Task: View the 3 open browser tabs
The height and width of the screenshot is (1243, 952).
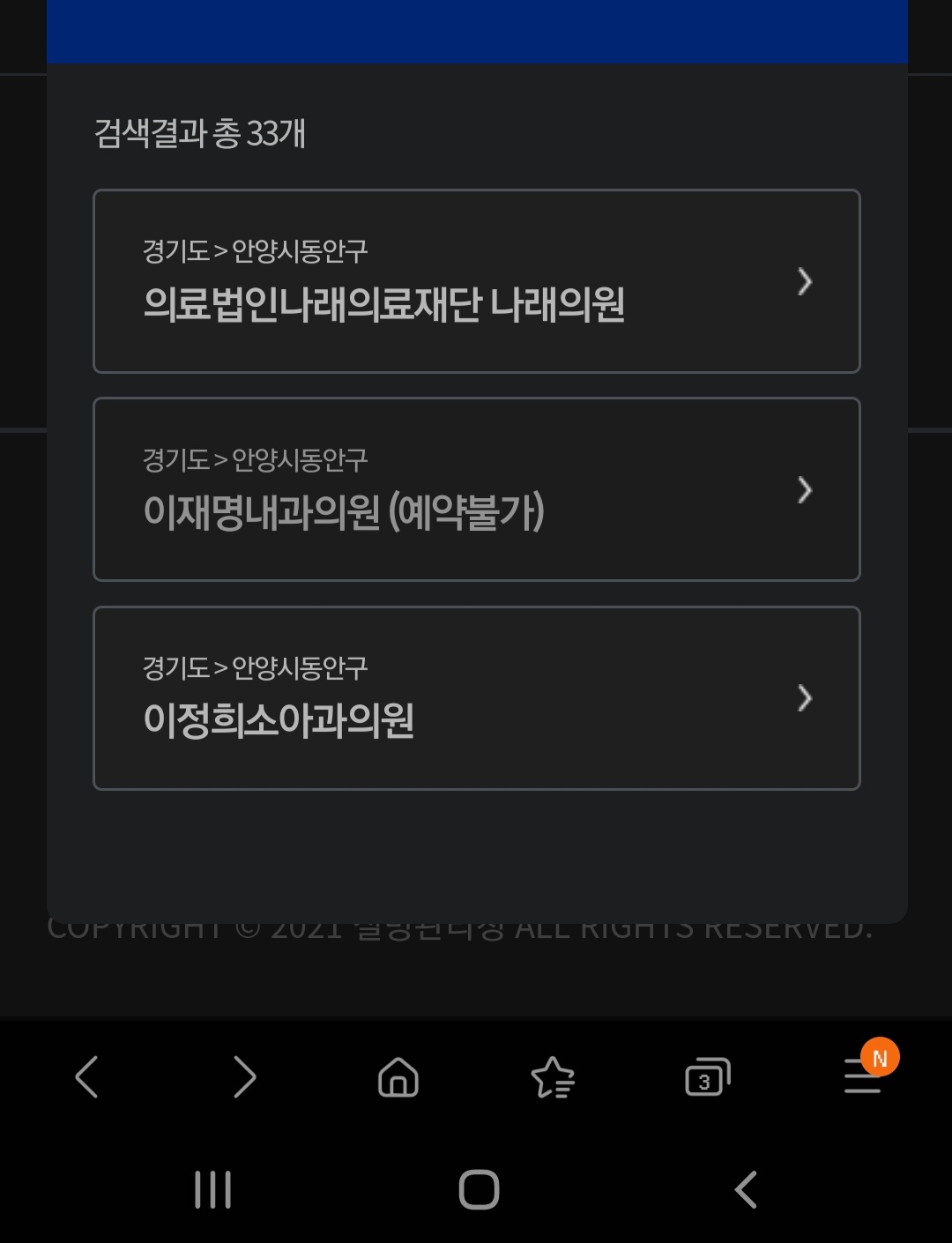Action: click(x=707, y=1077)
